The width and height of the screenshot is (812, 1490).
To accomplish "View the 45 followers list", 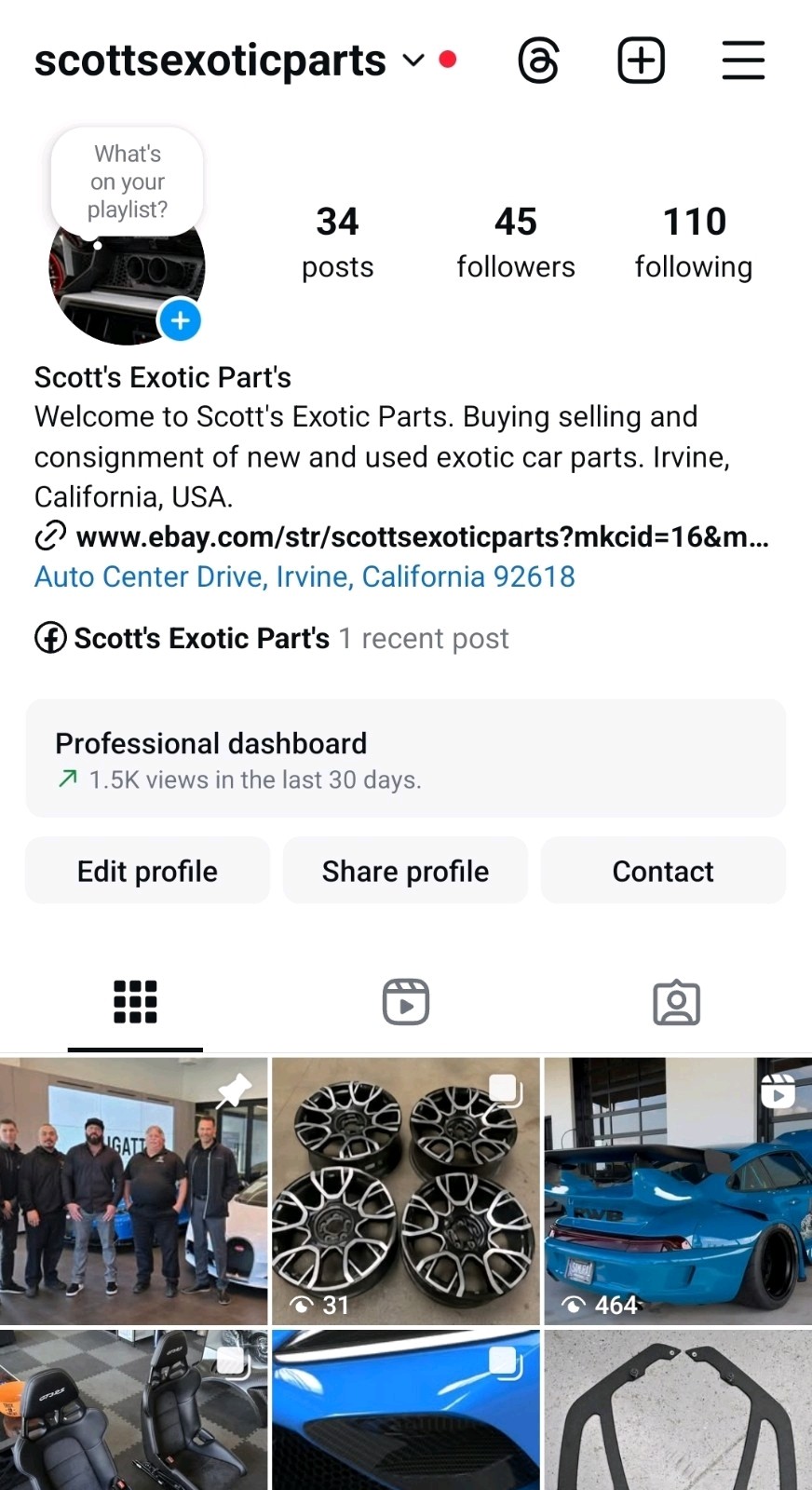I will pyautogui.click(x=516, y=242).
